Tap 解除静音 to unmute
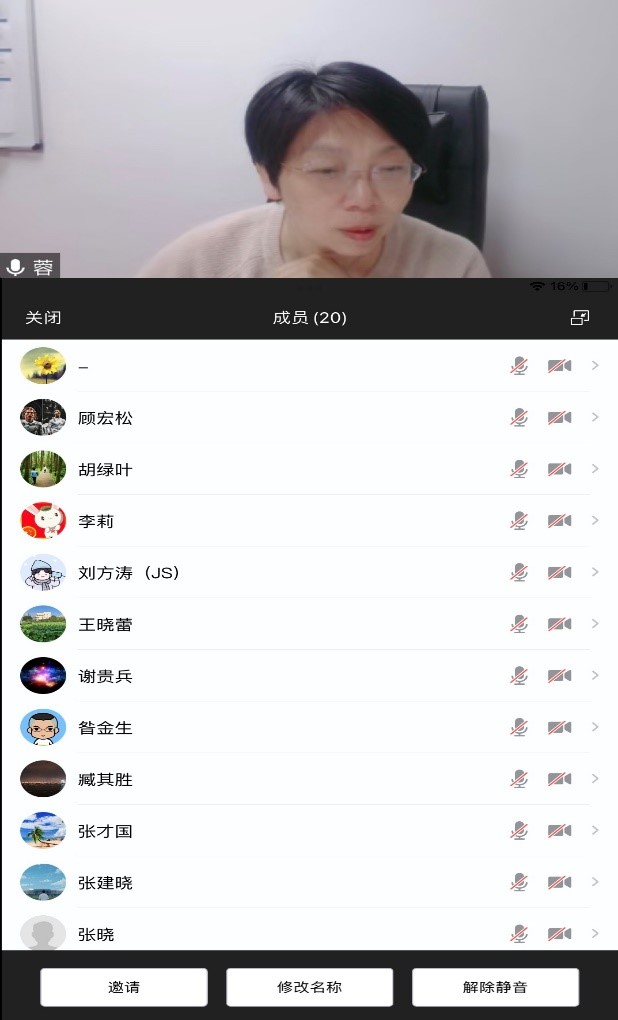The height and width of the screenshot is (1020, 618). coord(495,987)
